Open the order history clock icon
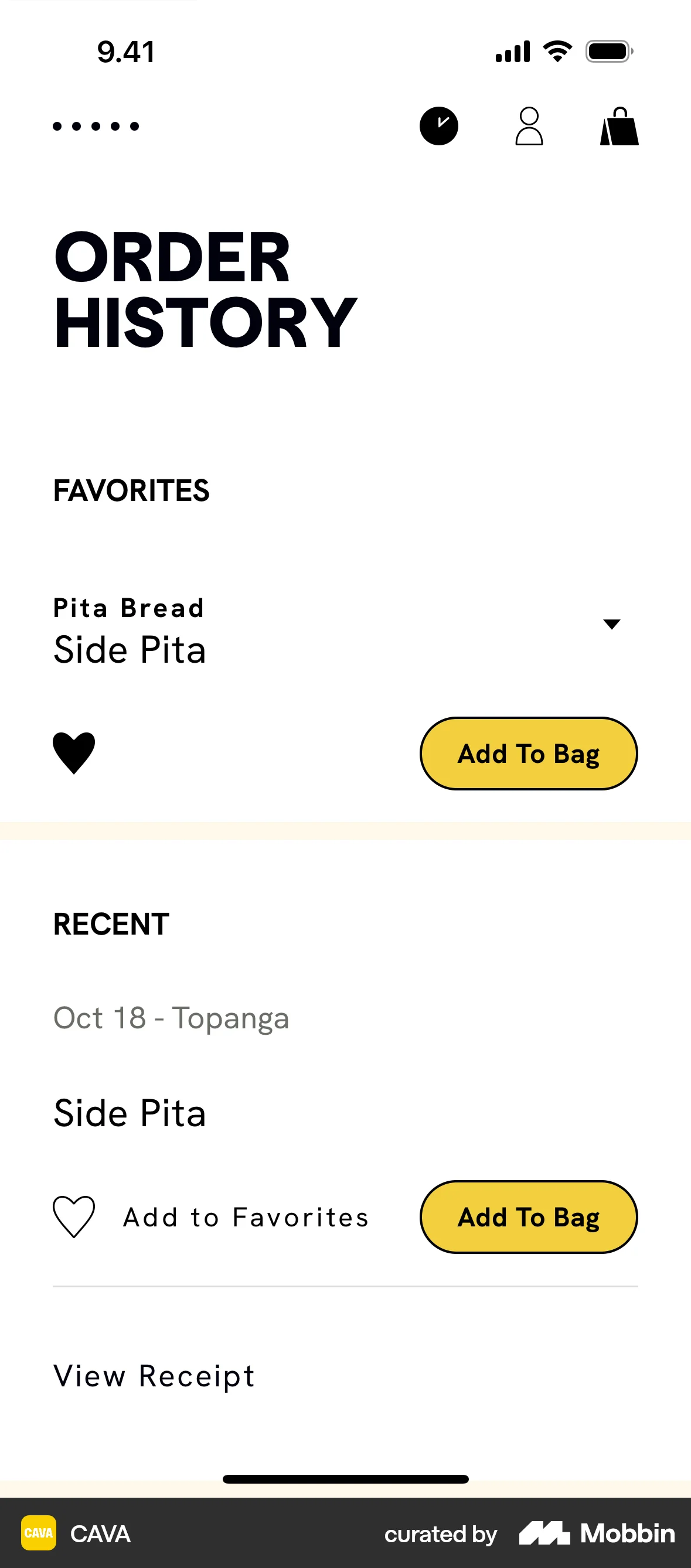691x1568 pixels. pyautogui.click(x=438, y=126)
